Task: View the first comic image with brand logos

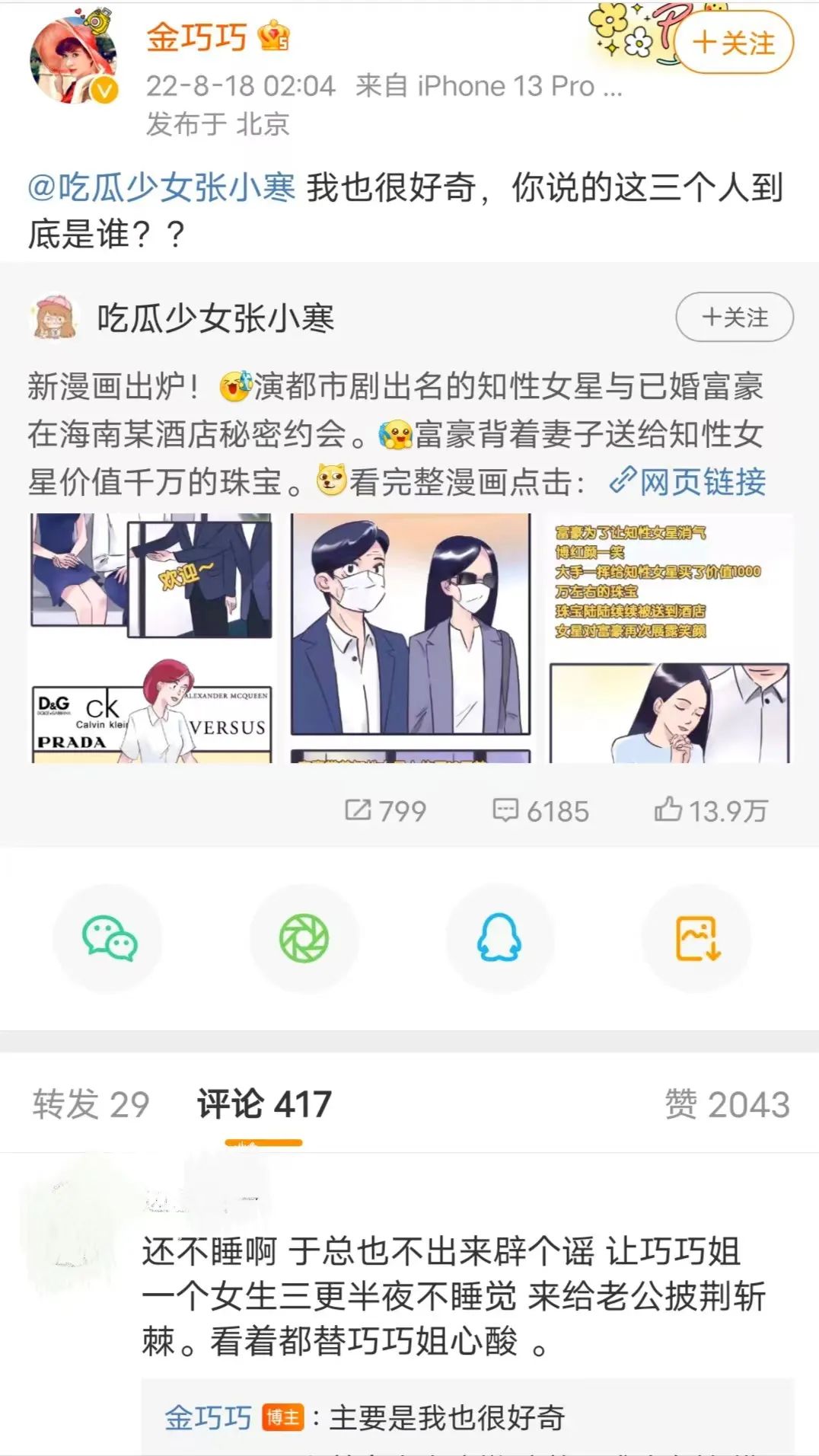Action: pos(151,638)
